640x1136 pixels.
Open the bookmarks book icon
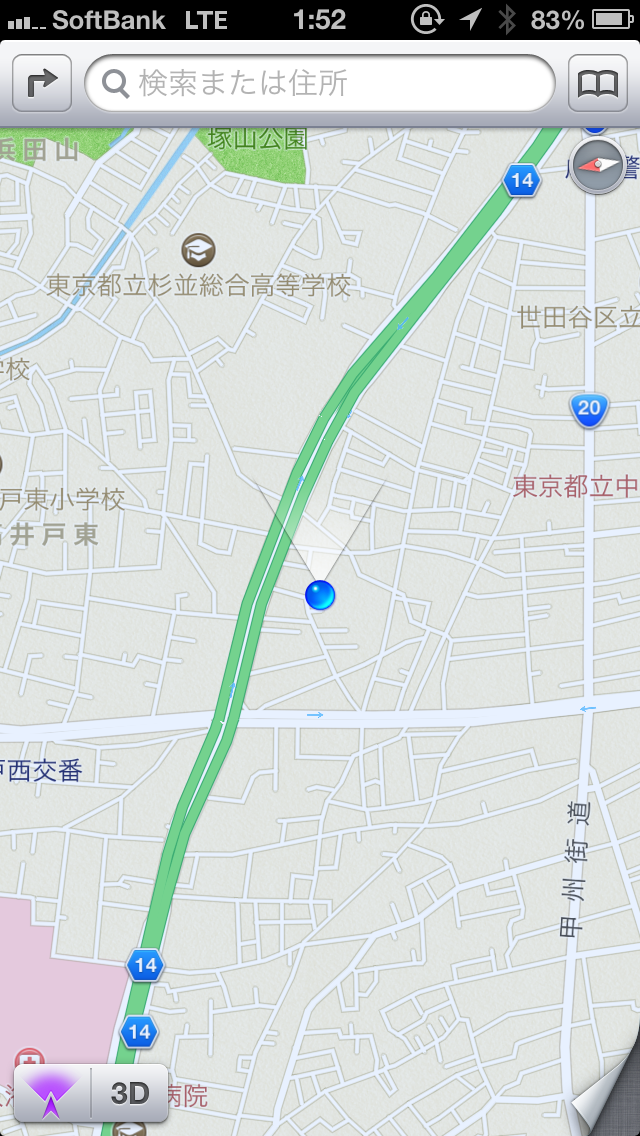coord(597,83)
